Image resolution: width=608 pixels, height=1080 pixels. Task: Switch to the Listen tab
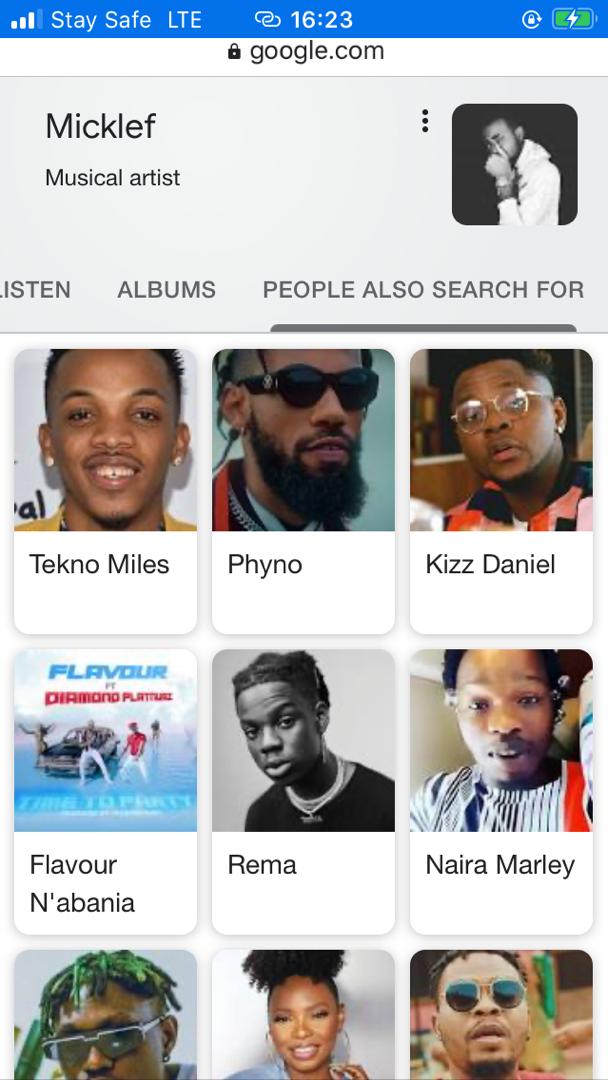(x=36, y=290)
